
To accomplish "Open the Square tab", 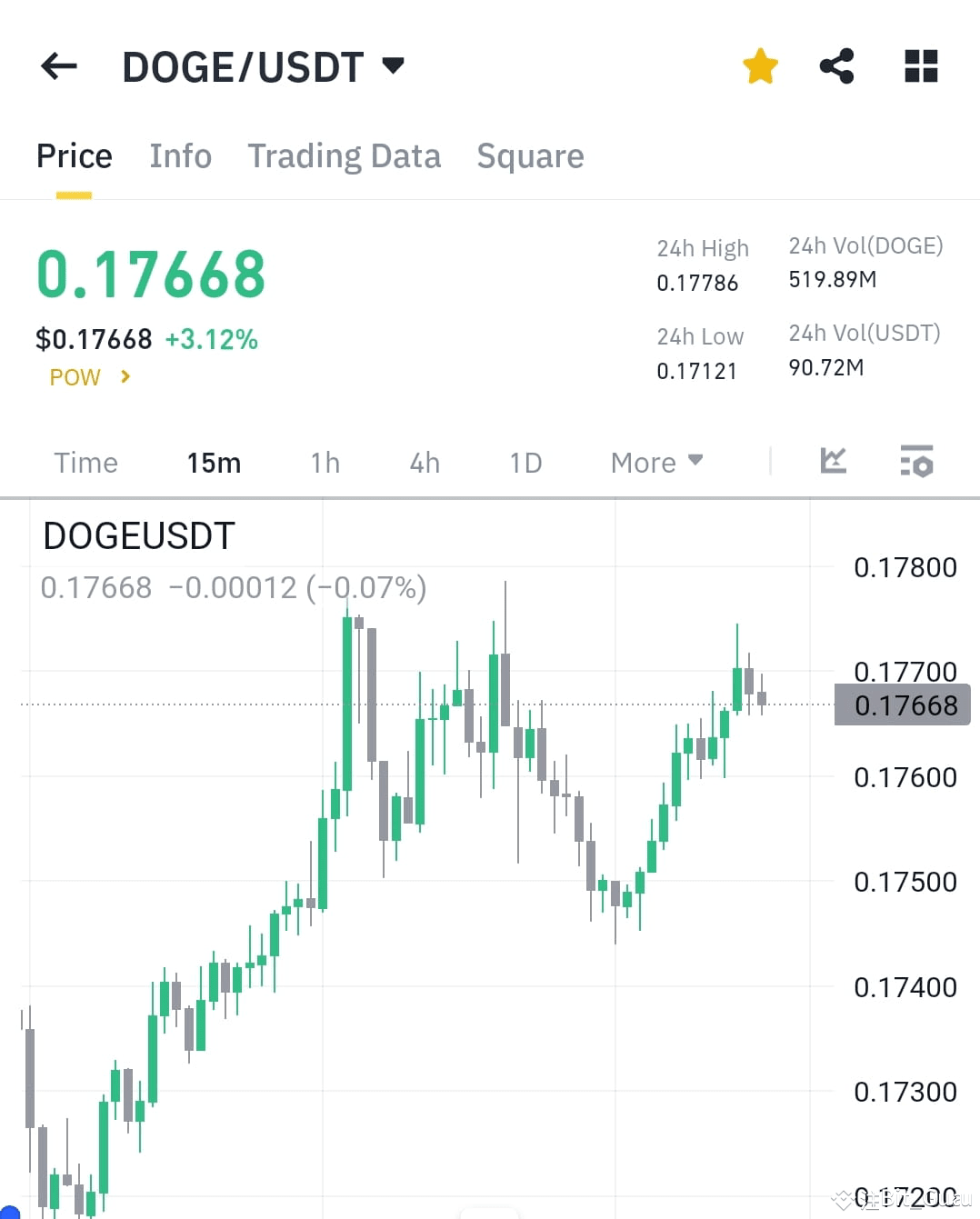I will point(530,155).
